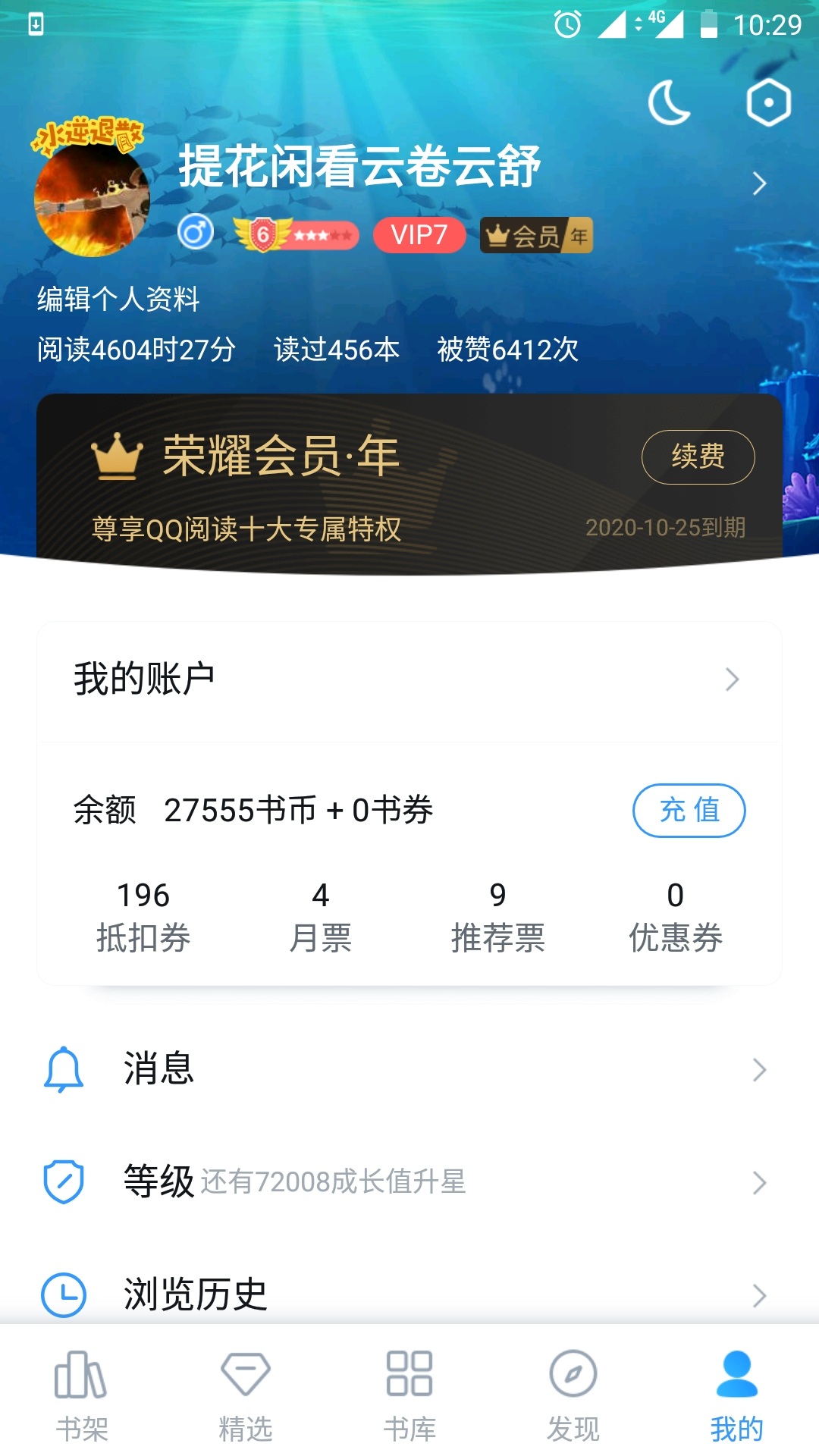This screenshot has width=819, height=1456.
Task: Open the 消息 messages row
Action: 409,1069
